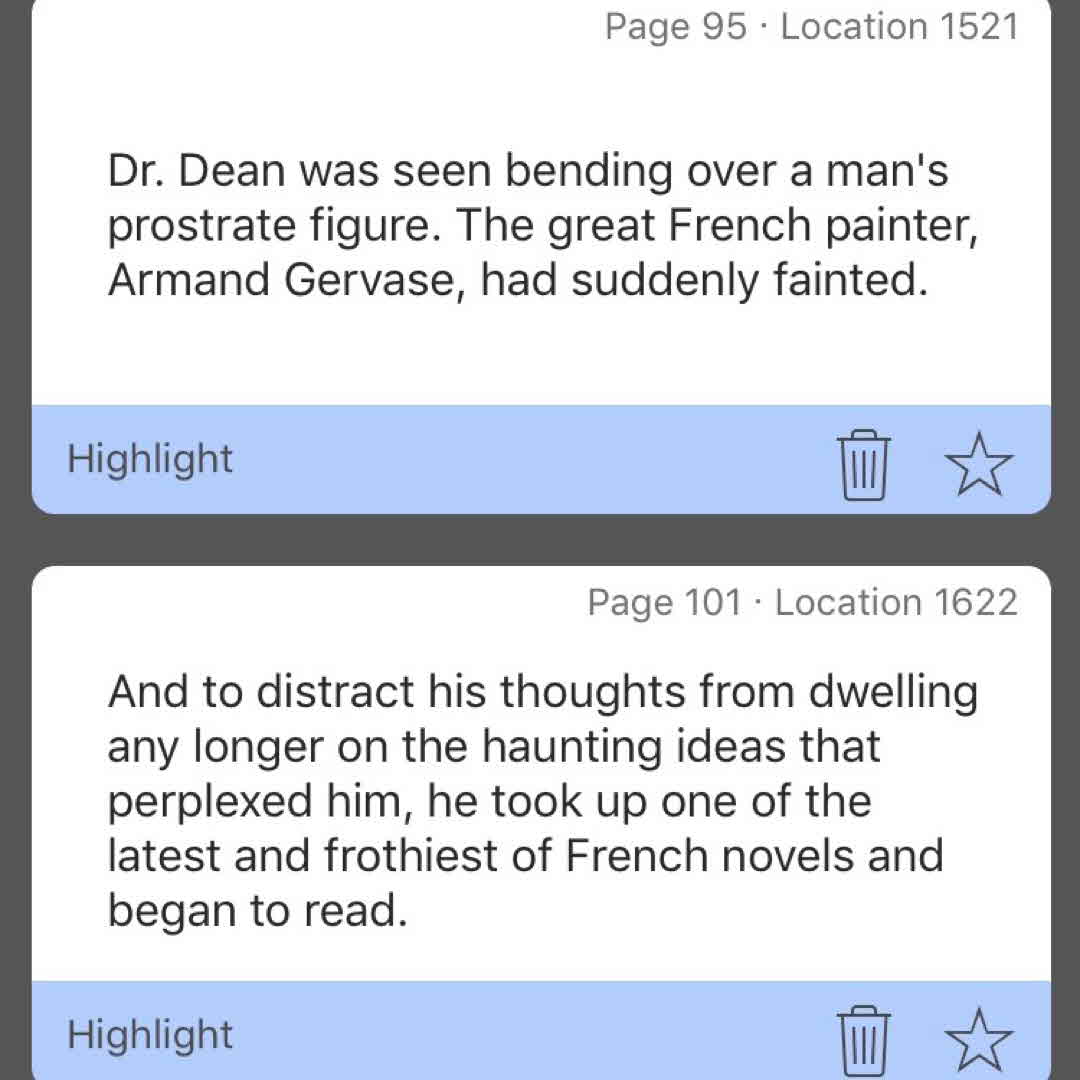
Task: Star the Page 101 highlight
Action: point(979,1036)
